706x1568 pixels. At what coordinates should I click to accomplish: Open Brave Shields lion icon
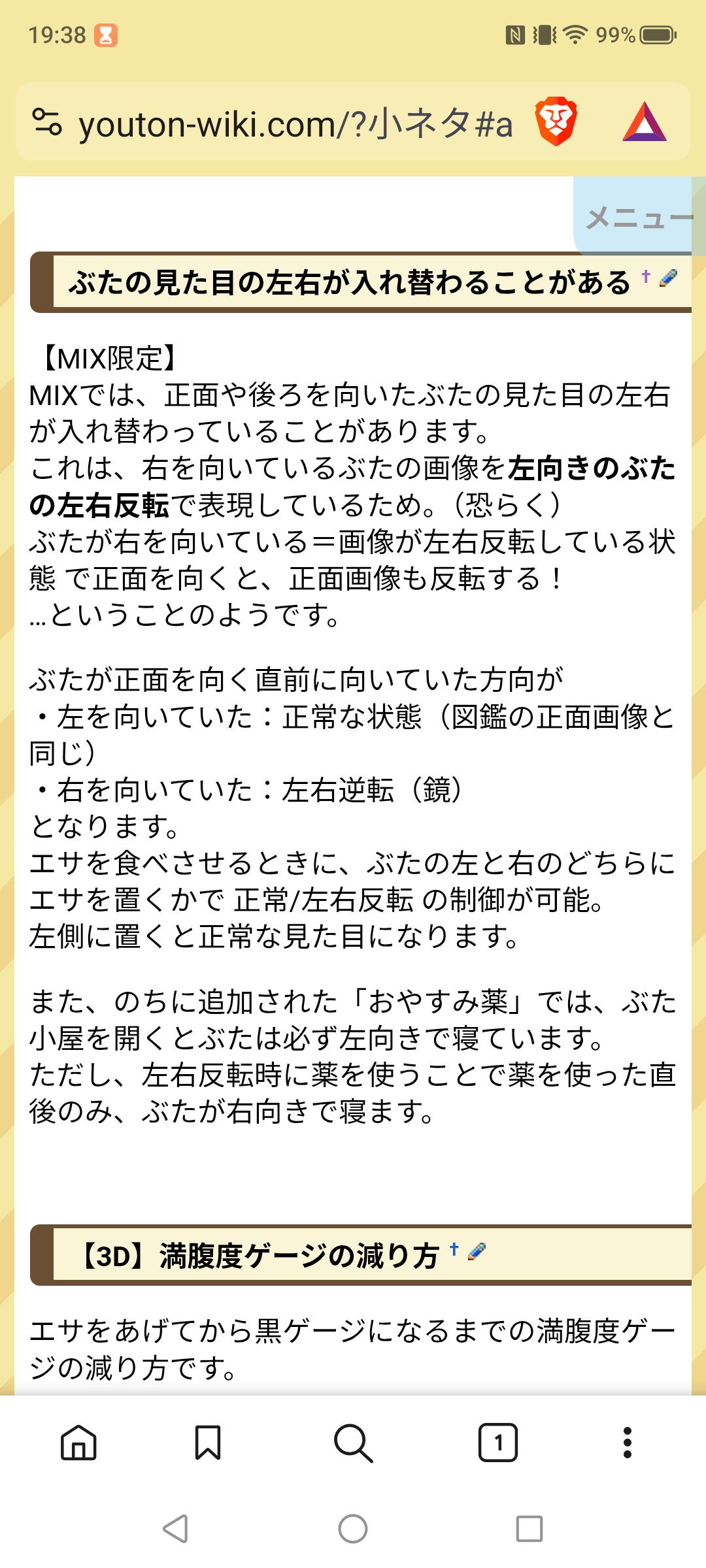556,122
